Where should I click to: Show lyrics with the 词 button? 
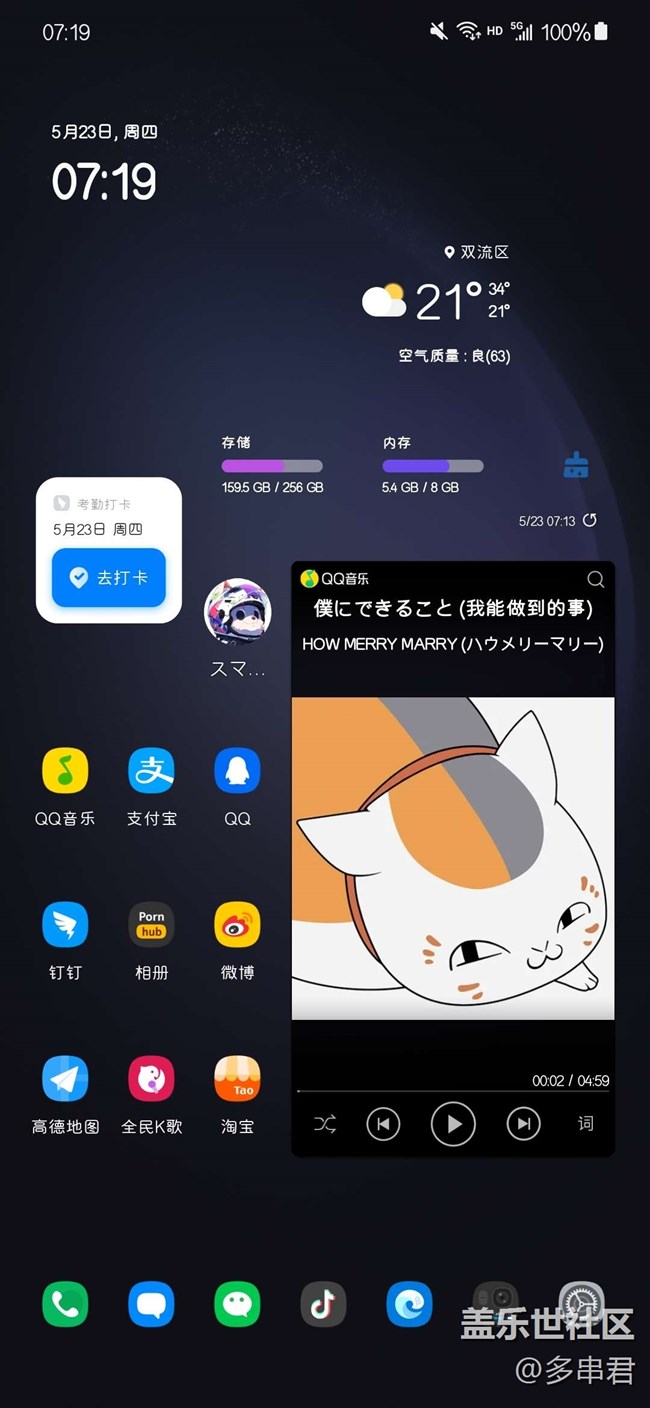click(x=585, y=1124)
